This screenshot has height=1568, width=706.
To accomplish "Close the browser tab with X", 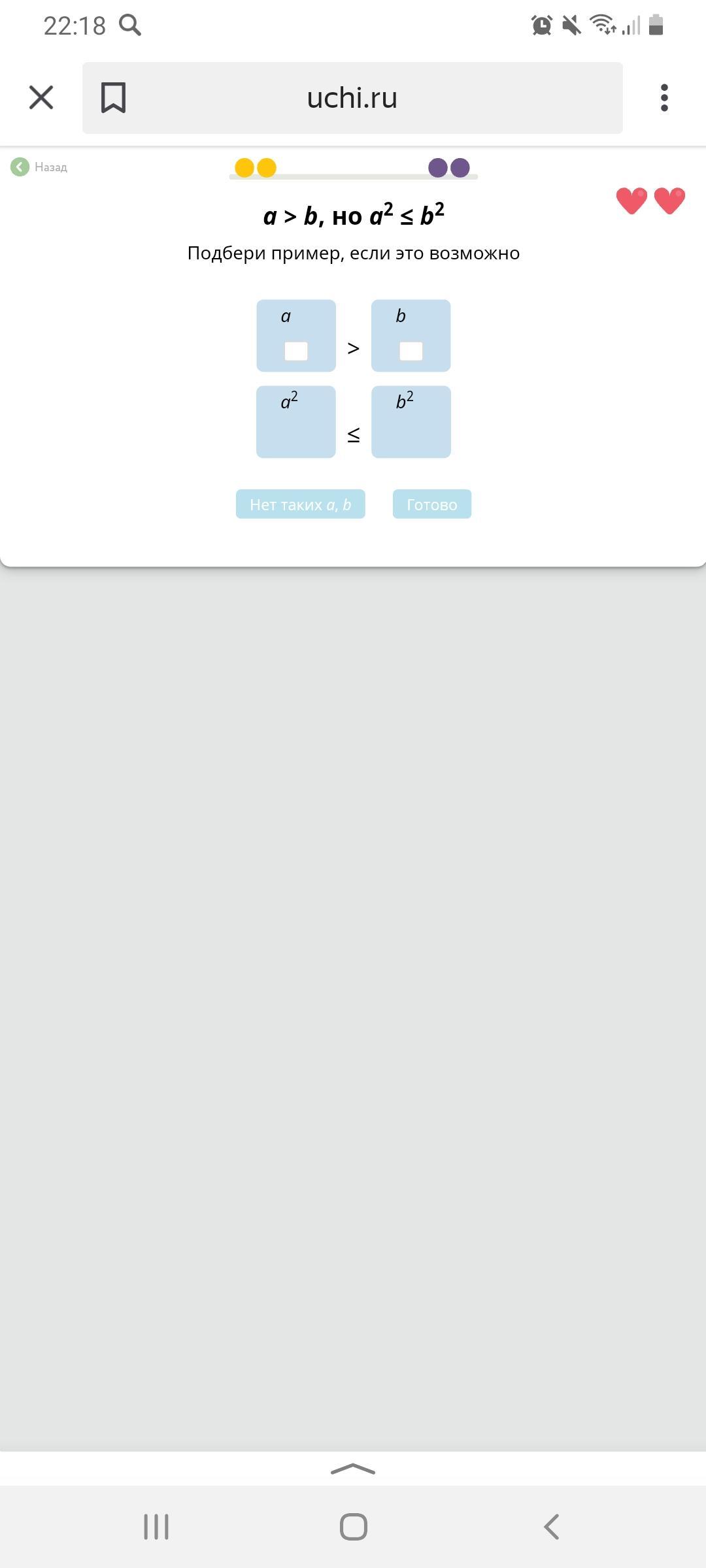I will pos(41,98).
